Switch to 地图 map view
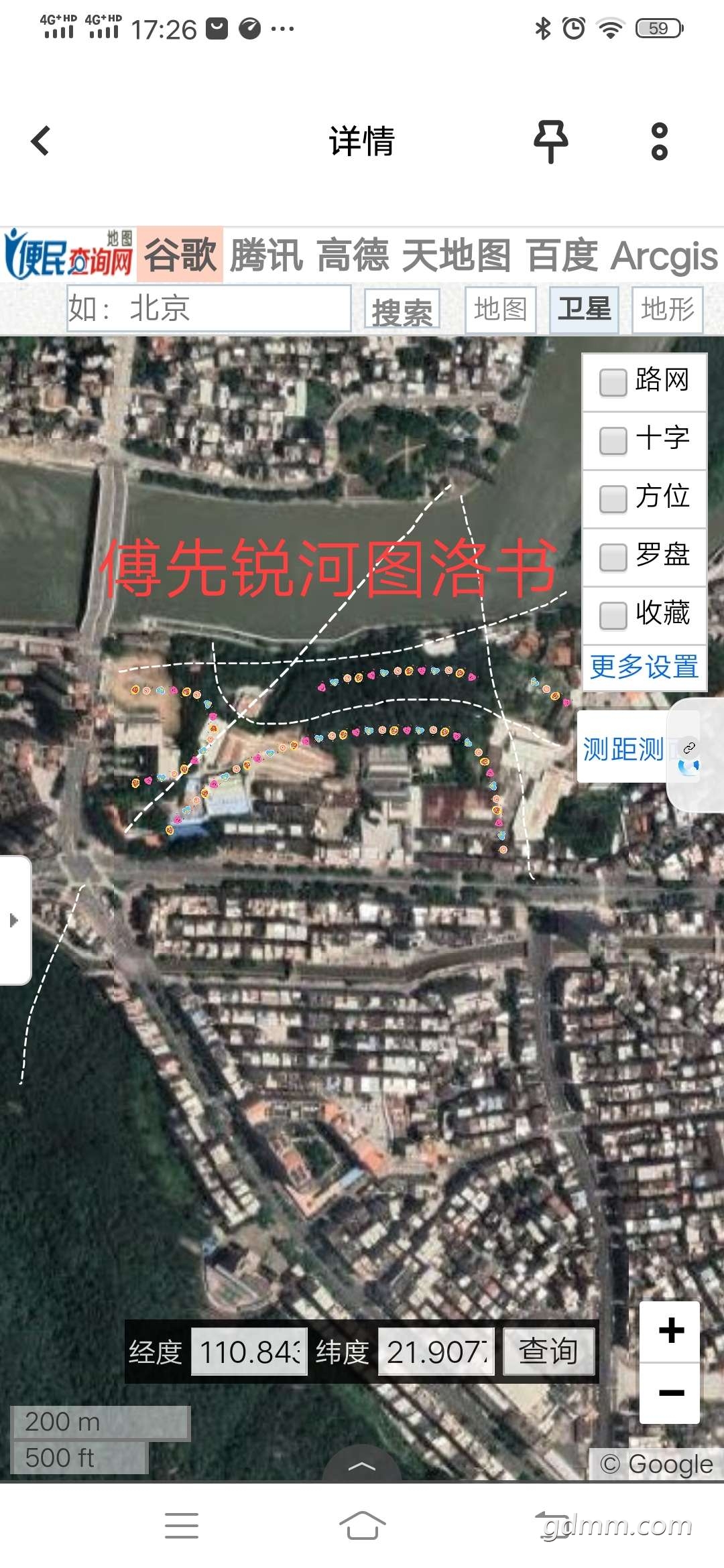The height and width of the screenshot is (1568, 724). [x=500, y=310]
